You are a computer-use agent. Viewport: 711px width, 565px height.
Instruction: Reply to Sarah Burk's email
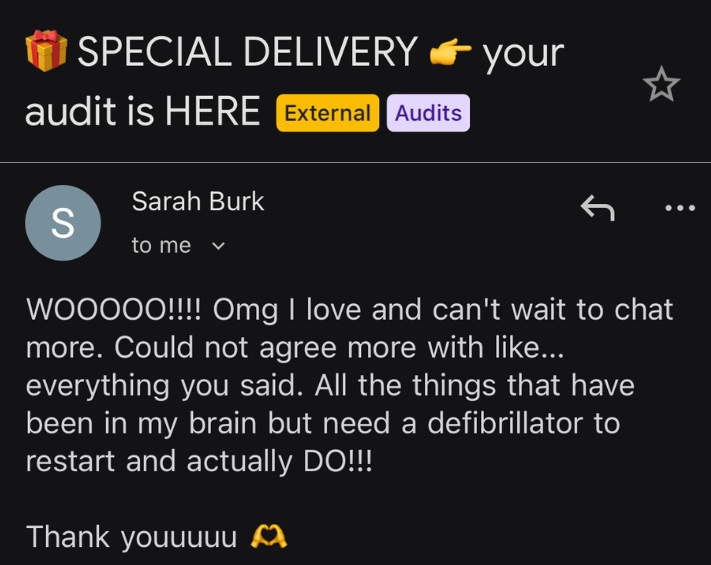click(597, 208)
